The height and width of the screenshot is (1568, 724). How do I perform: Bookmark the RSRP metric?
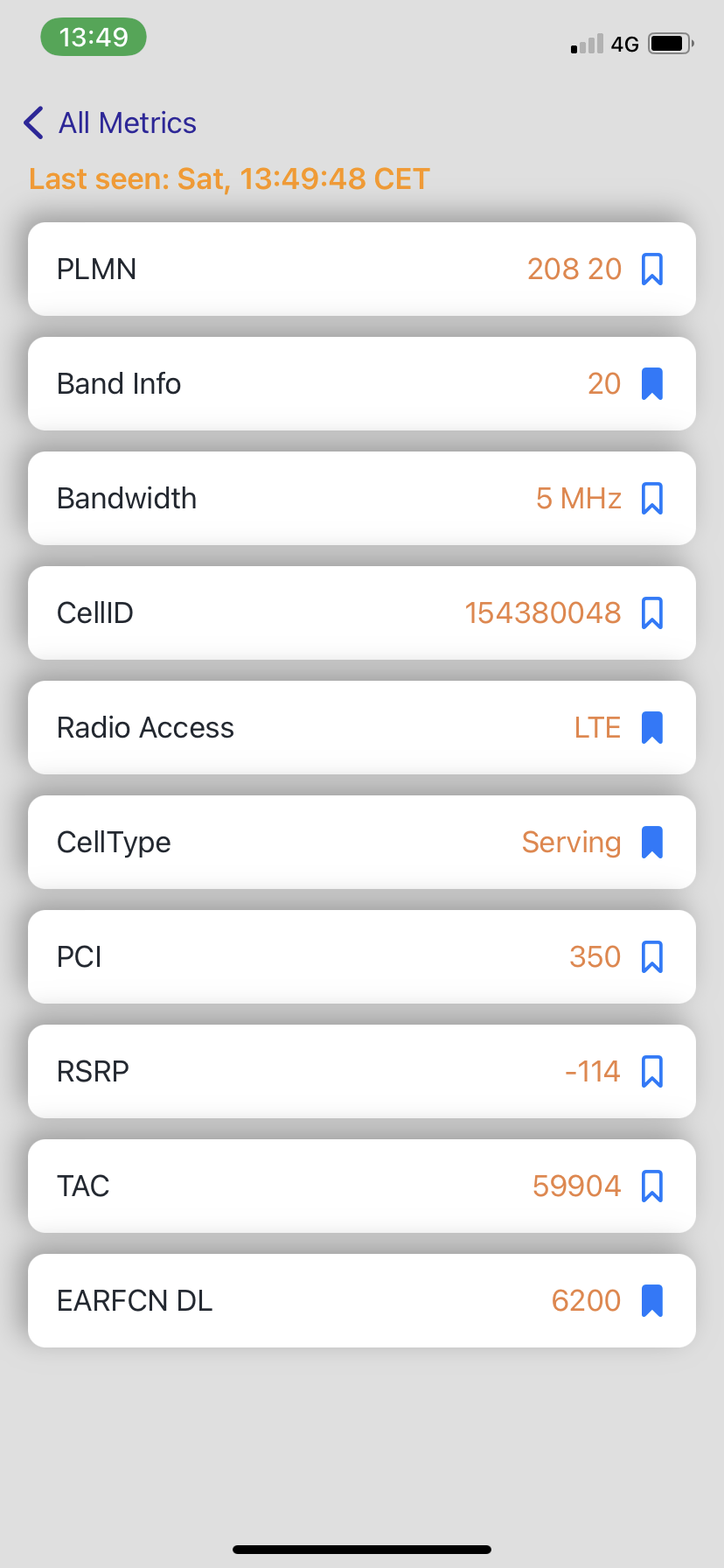click(x=652, y=1072)
